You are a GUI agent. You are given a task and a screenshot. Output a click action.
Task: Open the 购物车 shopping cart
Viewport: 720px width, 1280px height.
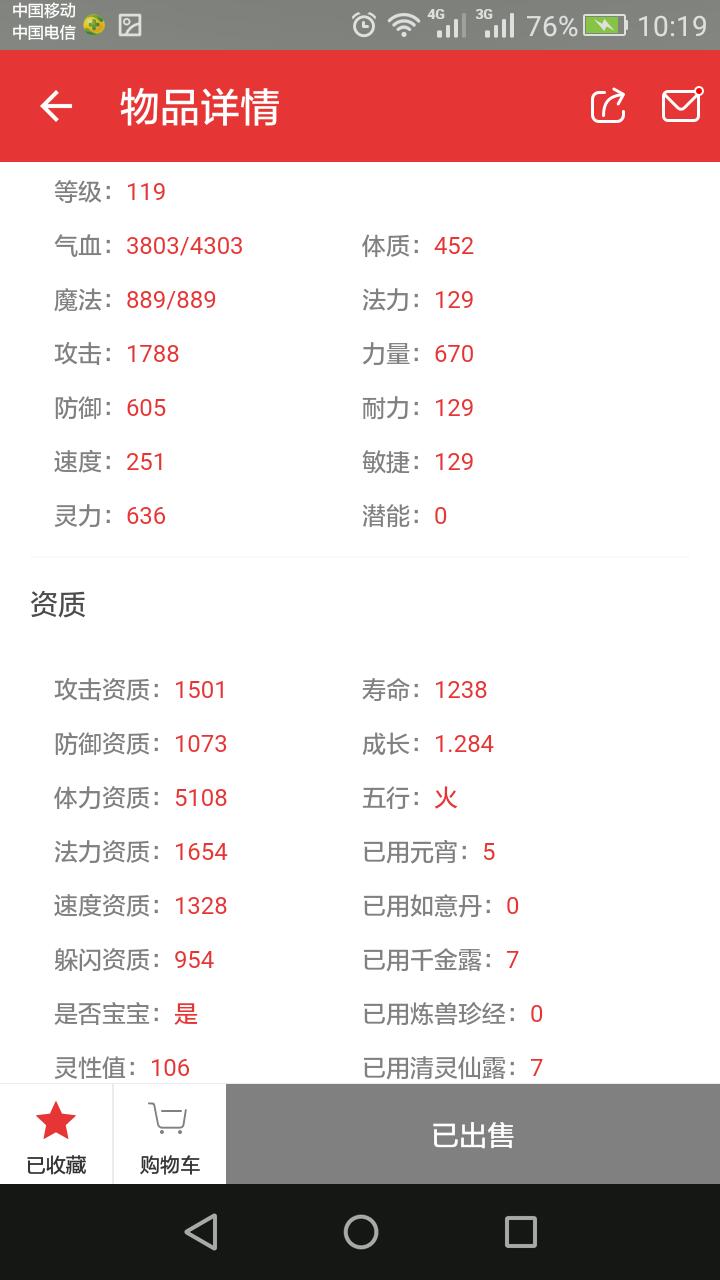169,1135
